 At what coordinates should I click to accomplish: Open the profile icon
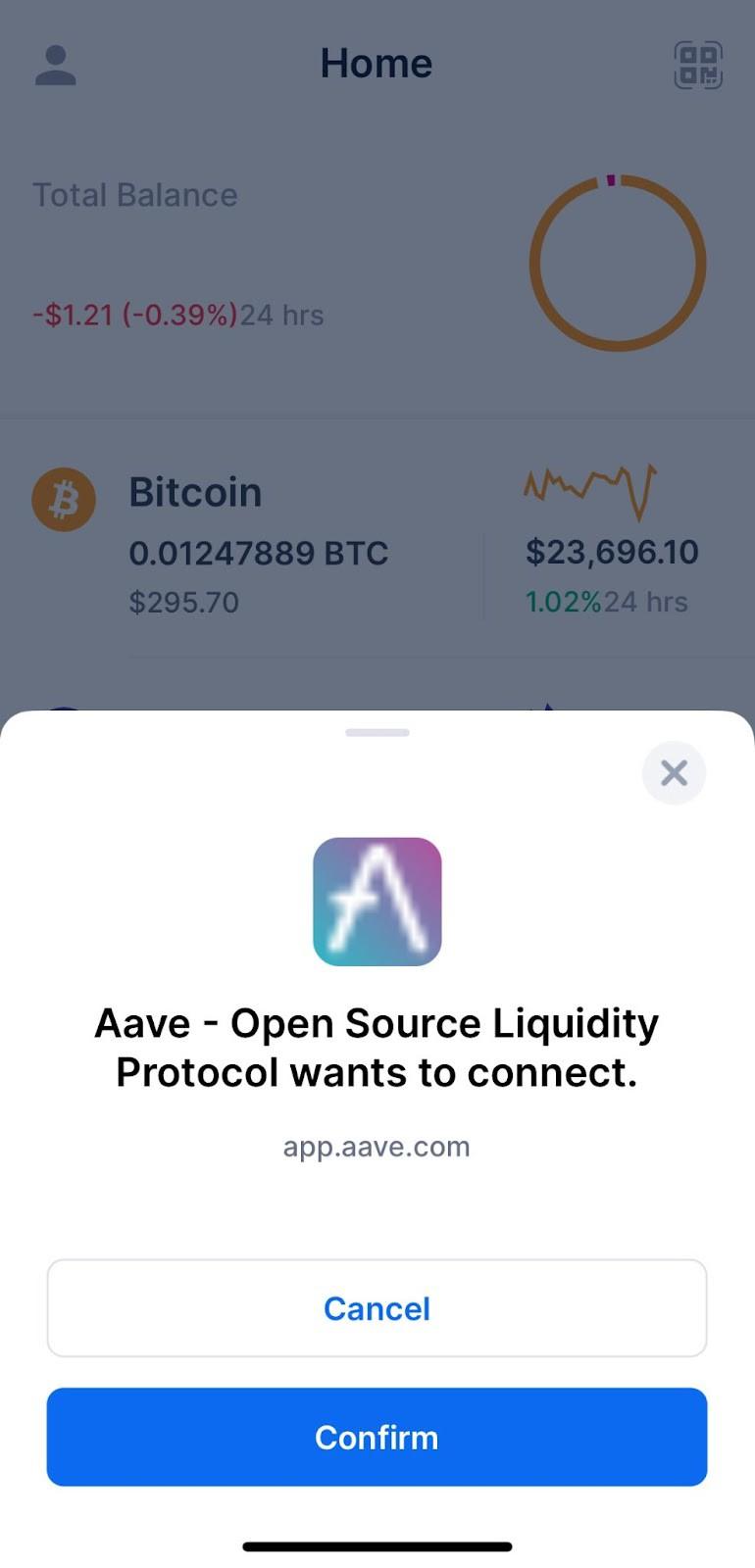point(56,66)
